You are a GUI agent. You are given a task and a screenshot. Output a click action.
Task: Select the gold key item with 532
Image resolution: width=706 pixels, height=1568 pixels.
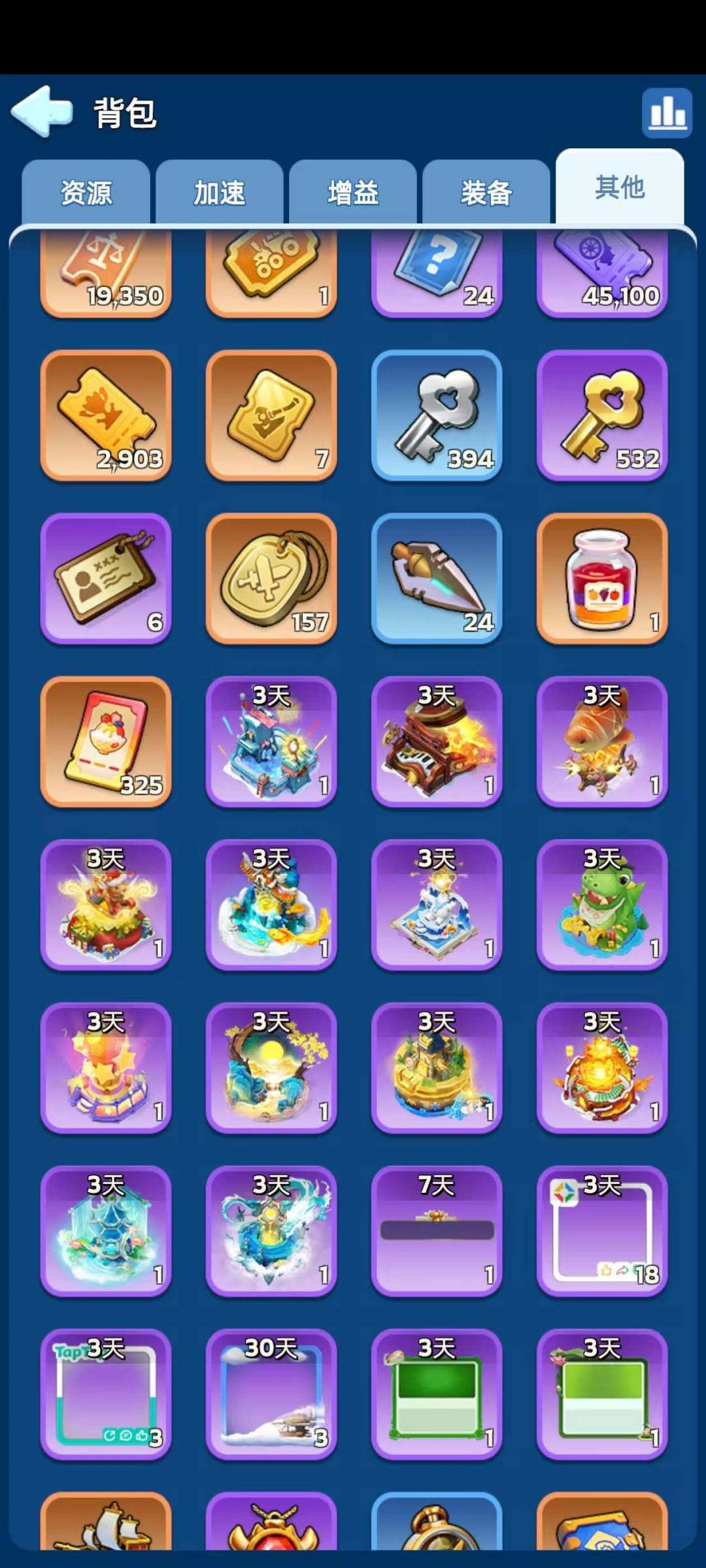(602, 416)
